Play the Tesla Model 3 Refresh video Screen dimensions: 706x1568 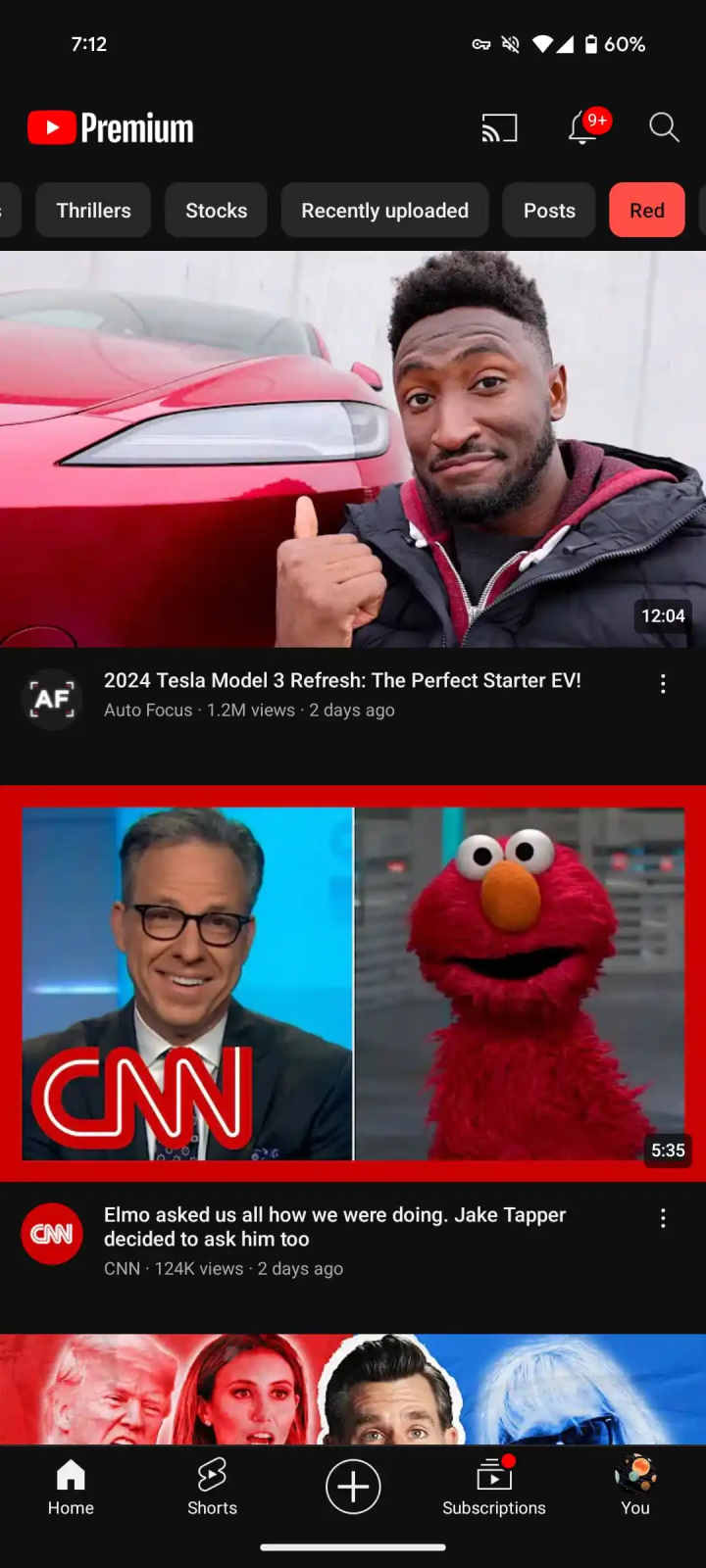[353, 449]
